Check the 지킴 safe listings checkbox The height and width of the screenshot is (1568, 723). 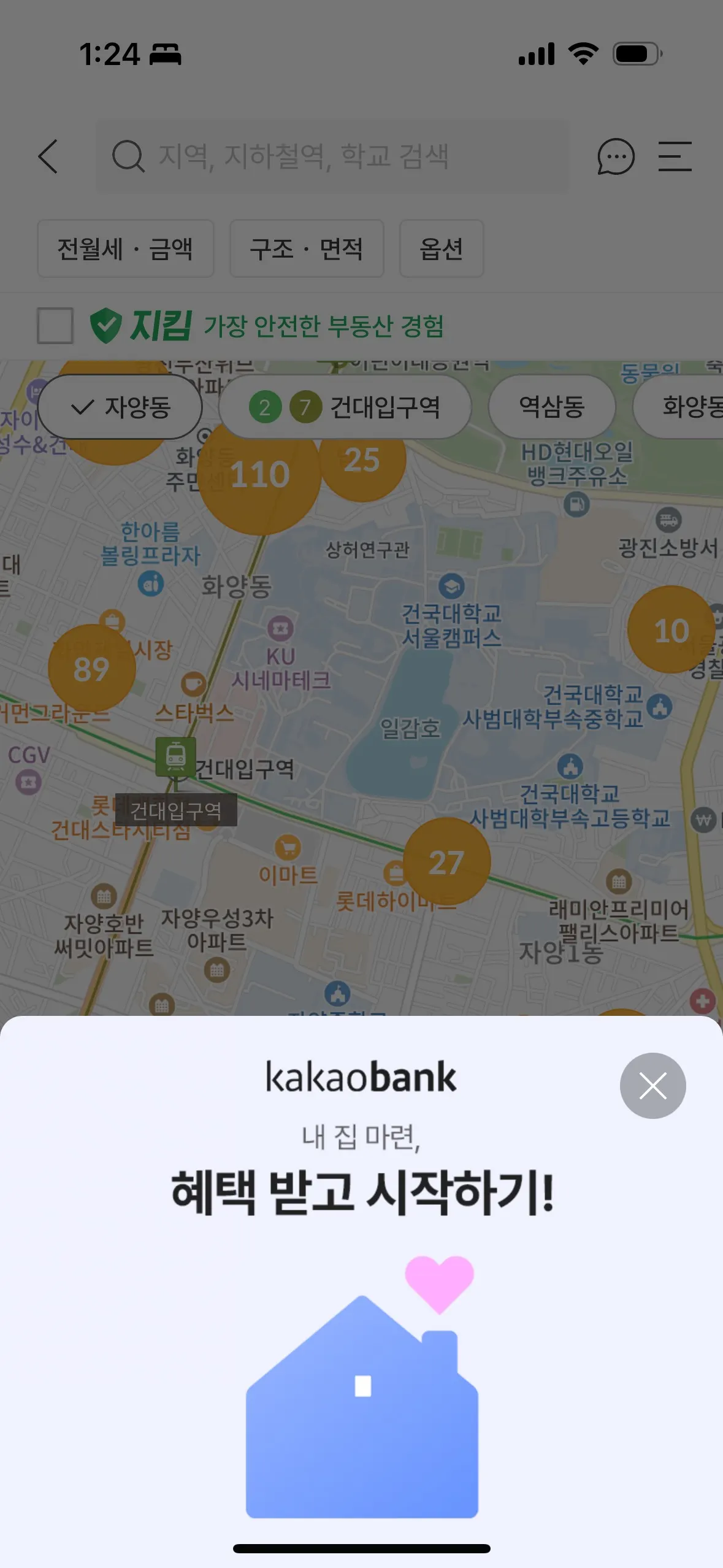click(x=55, y=326)
